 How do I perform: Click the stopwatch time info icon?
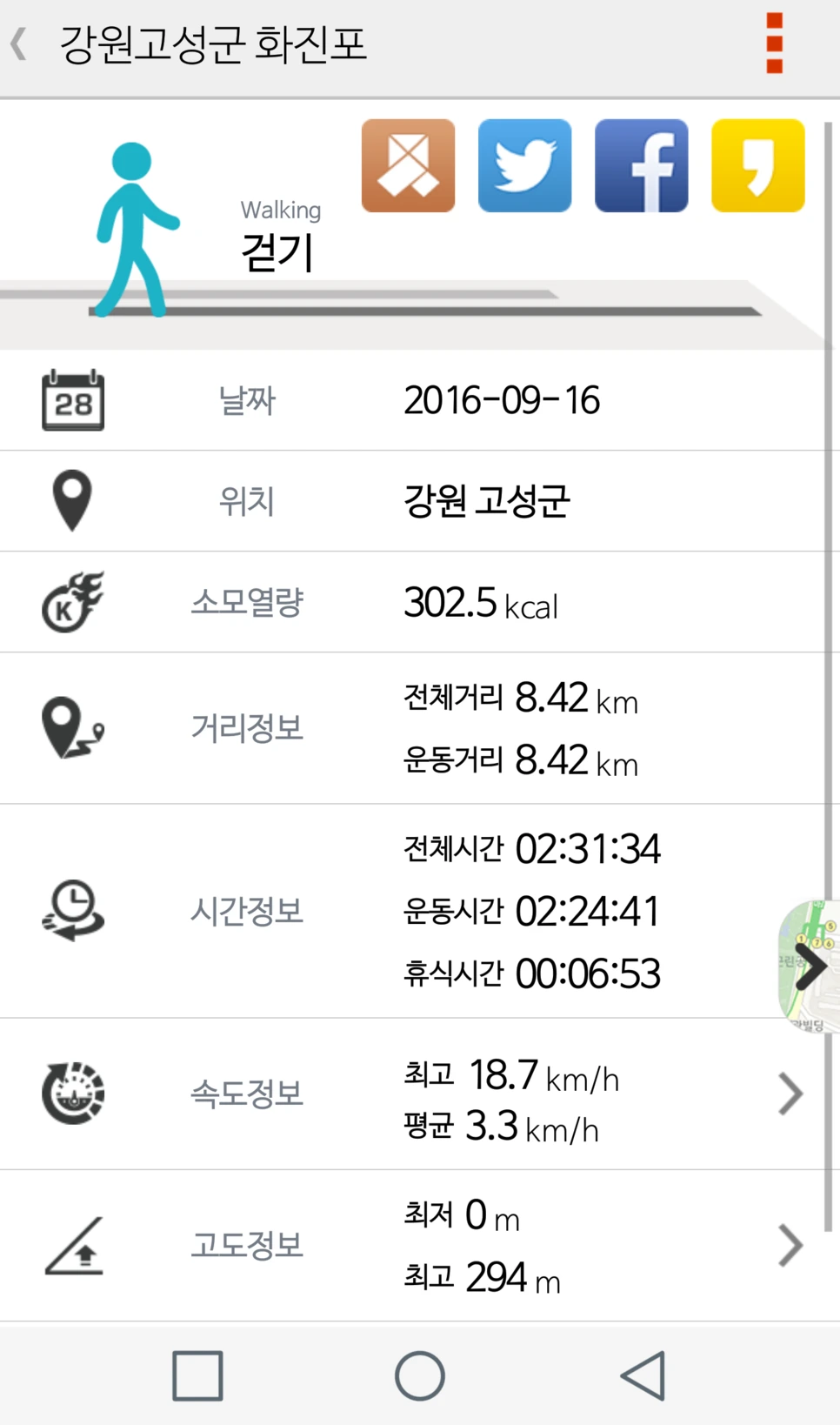click(73, 911)
